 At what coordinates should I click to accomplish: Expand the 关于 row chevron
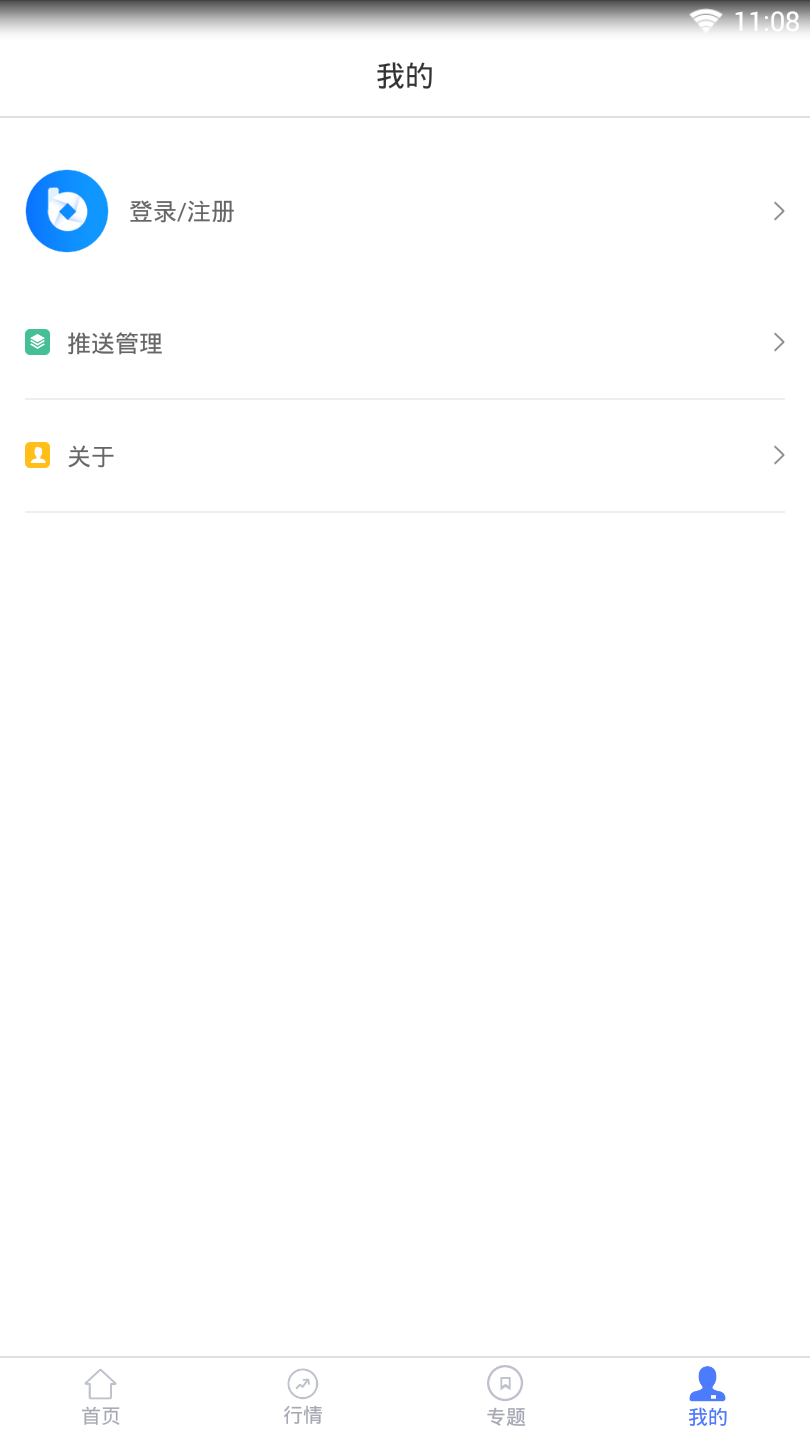[778, 455]
